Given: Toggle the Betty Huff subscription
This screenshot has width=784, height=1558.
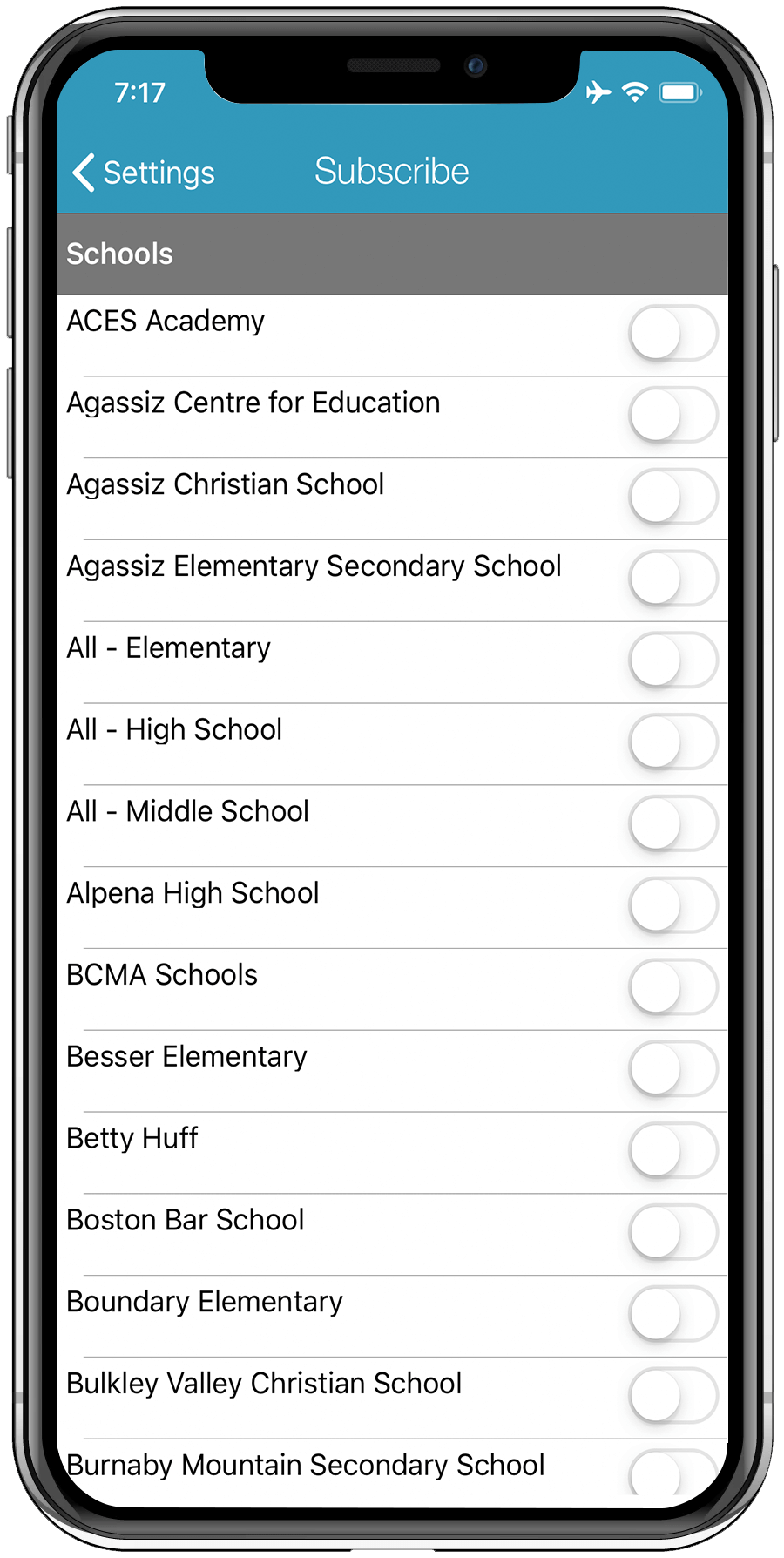Looking at the screenshot, I should point(673,1151).
